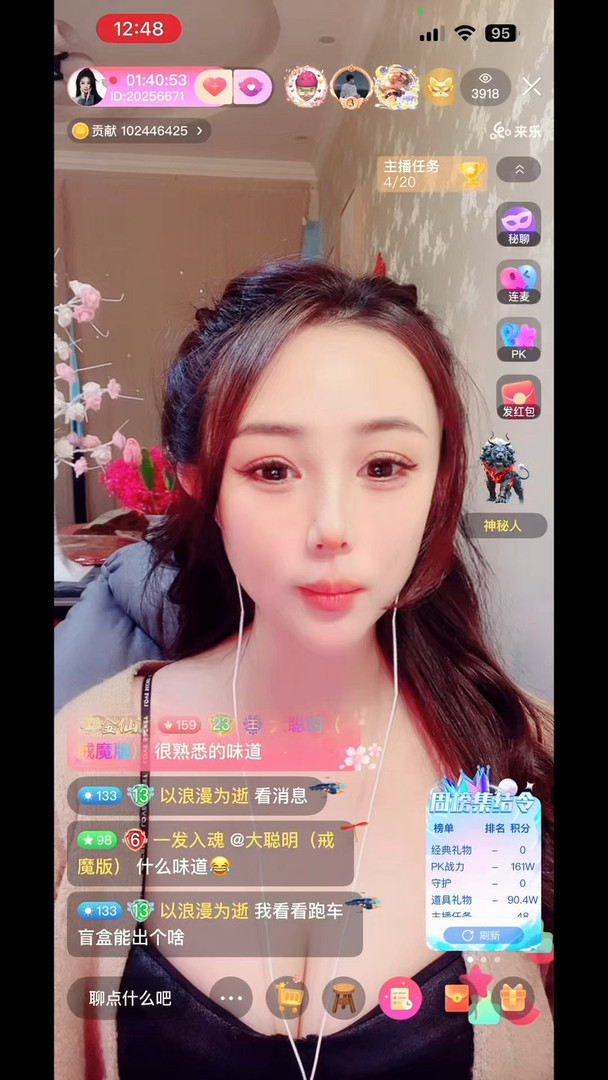
Task: View the 3918 viewers list
Action: point(485,87)
